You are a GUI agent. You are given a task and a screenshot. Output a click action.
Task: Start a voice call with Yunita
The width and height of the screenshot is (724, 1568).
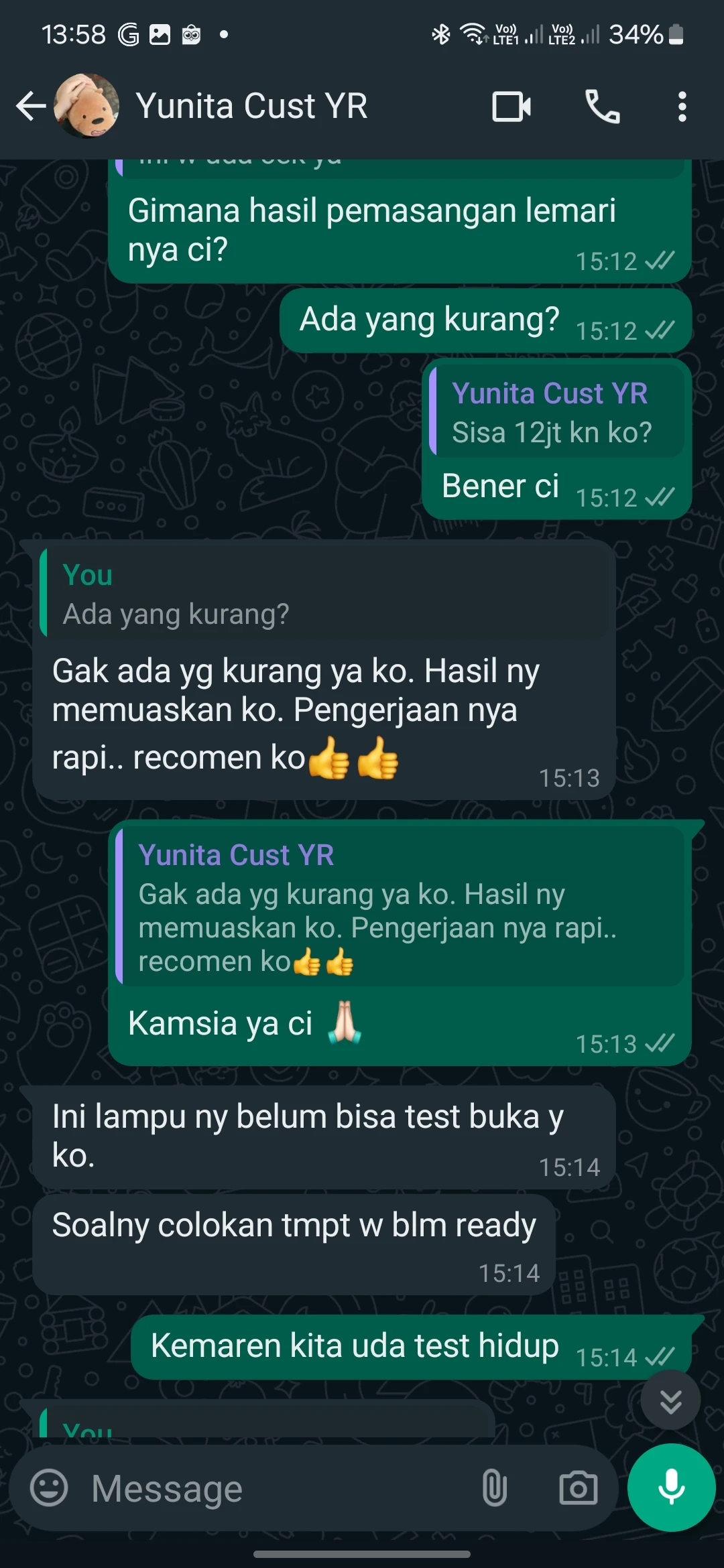tap(602, 107)
